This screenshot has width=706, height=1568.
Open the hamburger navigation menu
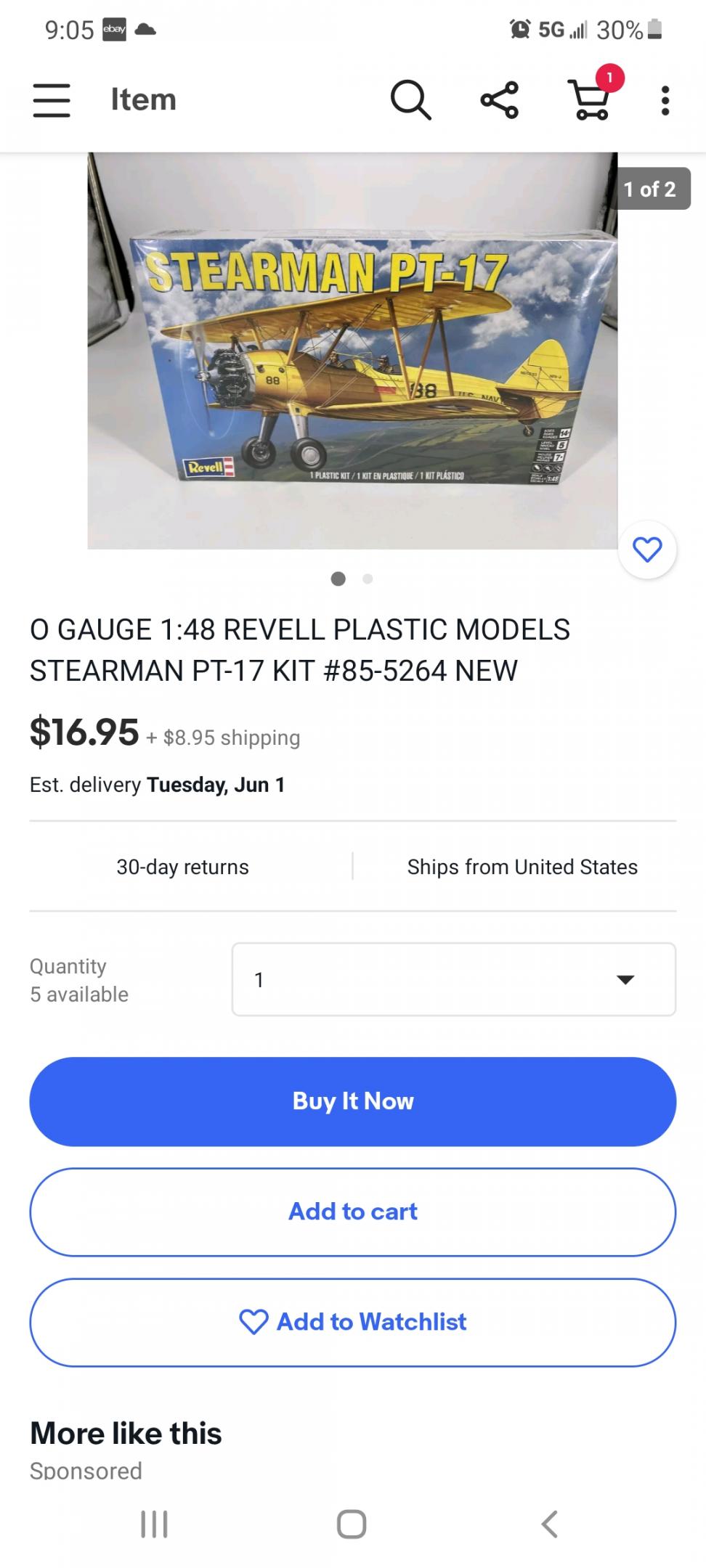[52, 100]
